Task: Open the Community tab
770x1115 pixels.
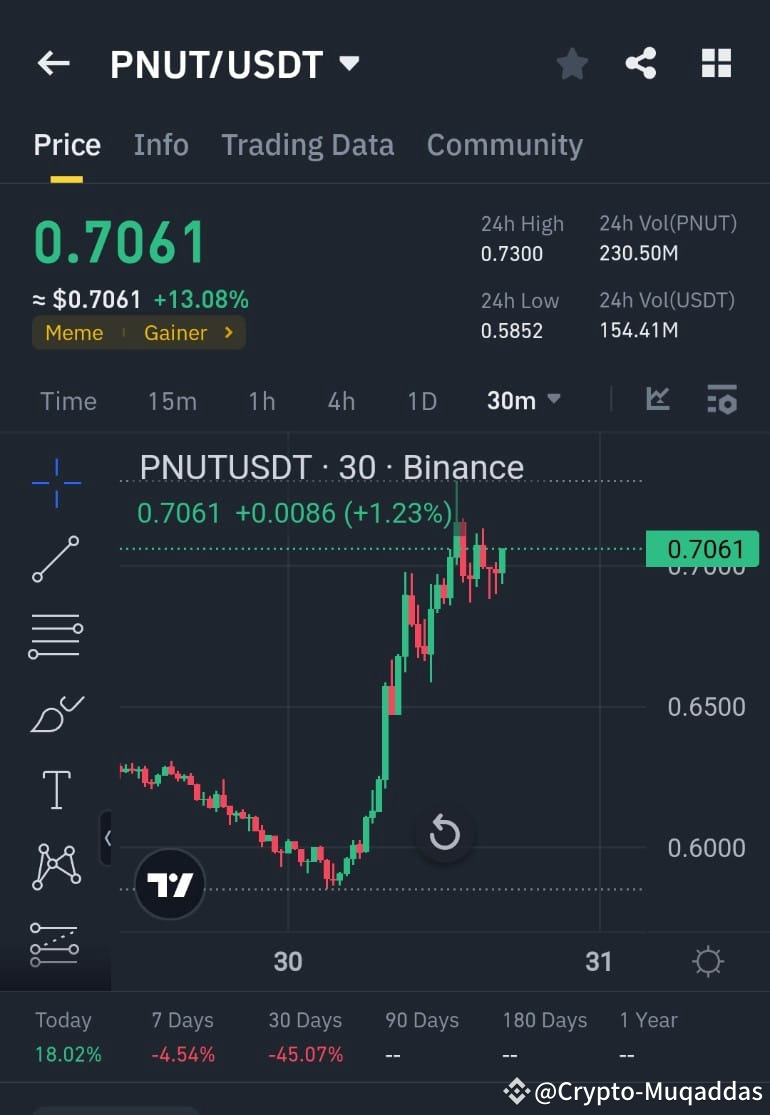Action: pos(505,145)
